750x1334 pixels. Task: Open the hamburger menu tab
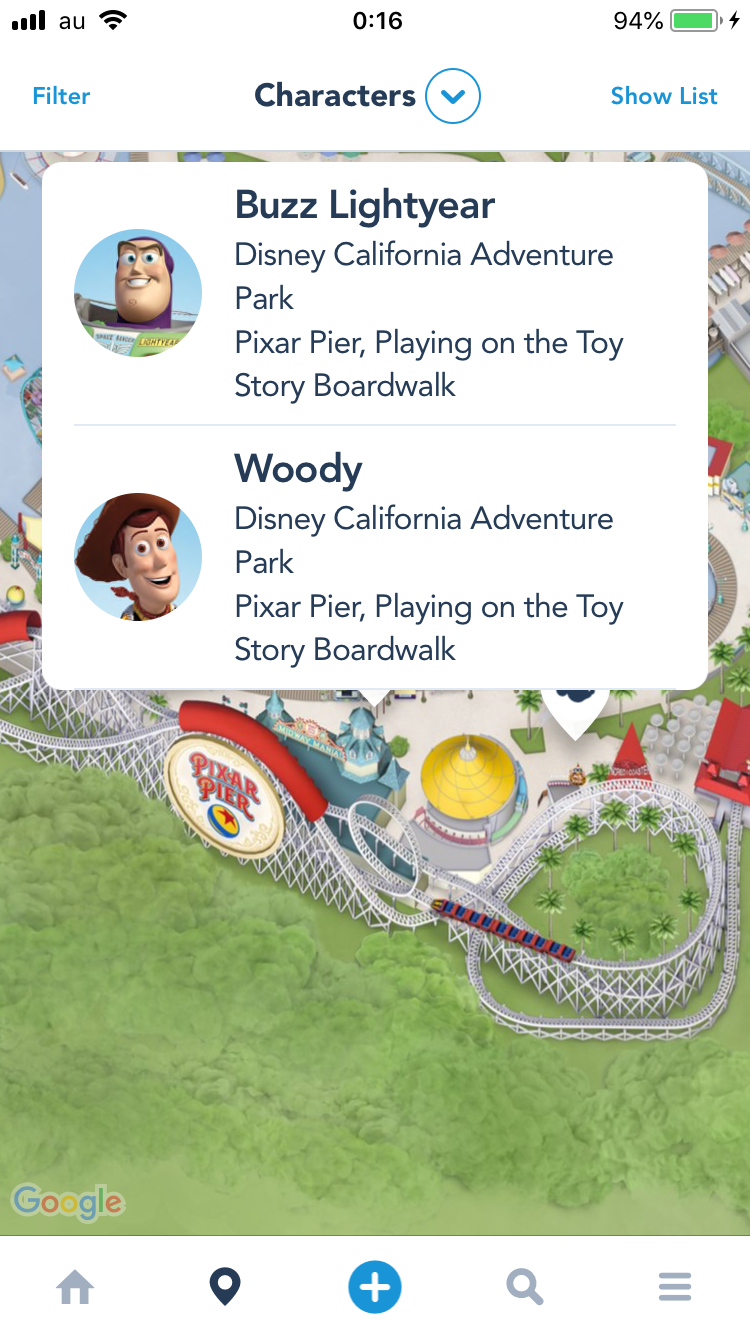coord(675,1286)
